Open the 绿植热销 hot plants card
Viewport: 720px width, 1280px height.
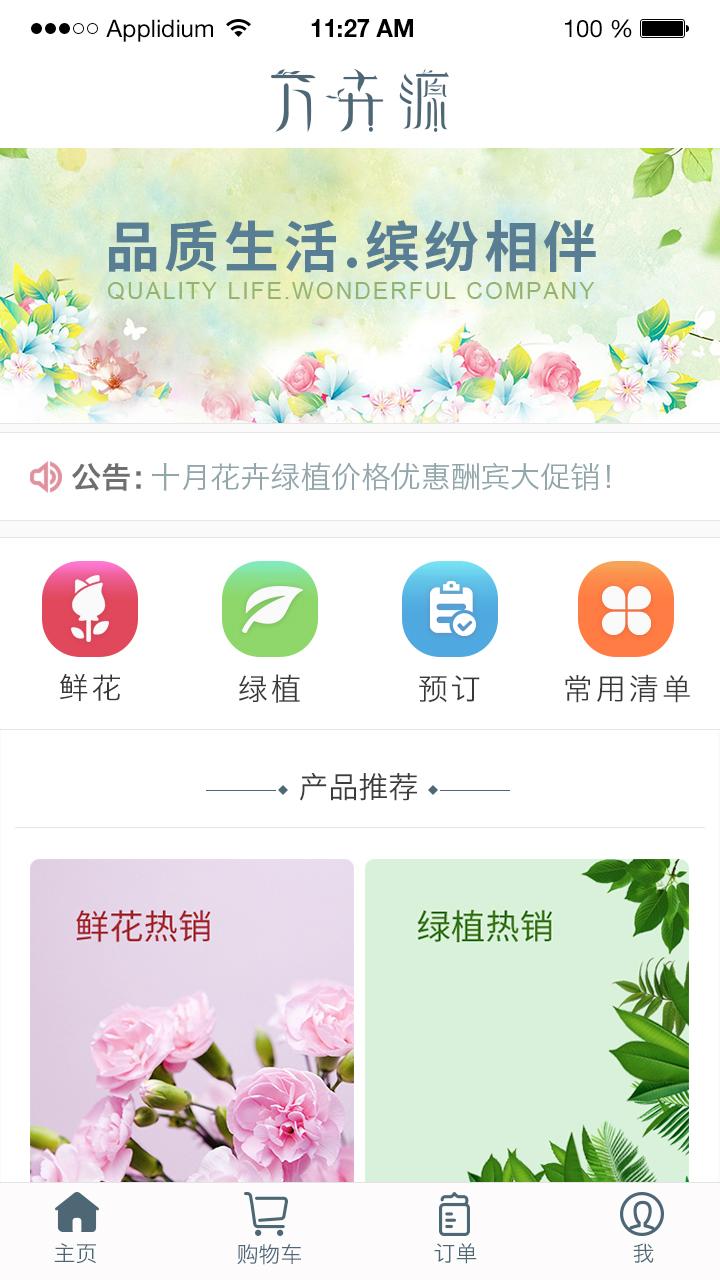coord(527,1020)
